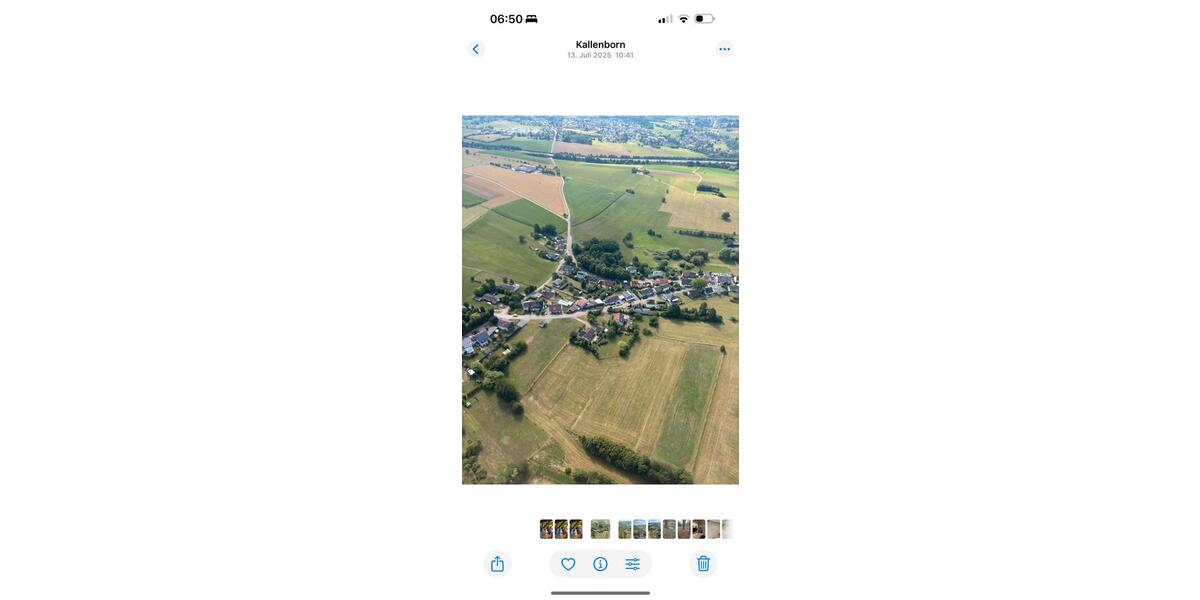Go back to the photo library
Viewport: 1200px width, 600px height.
[476, 49]
